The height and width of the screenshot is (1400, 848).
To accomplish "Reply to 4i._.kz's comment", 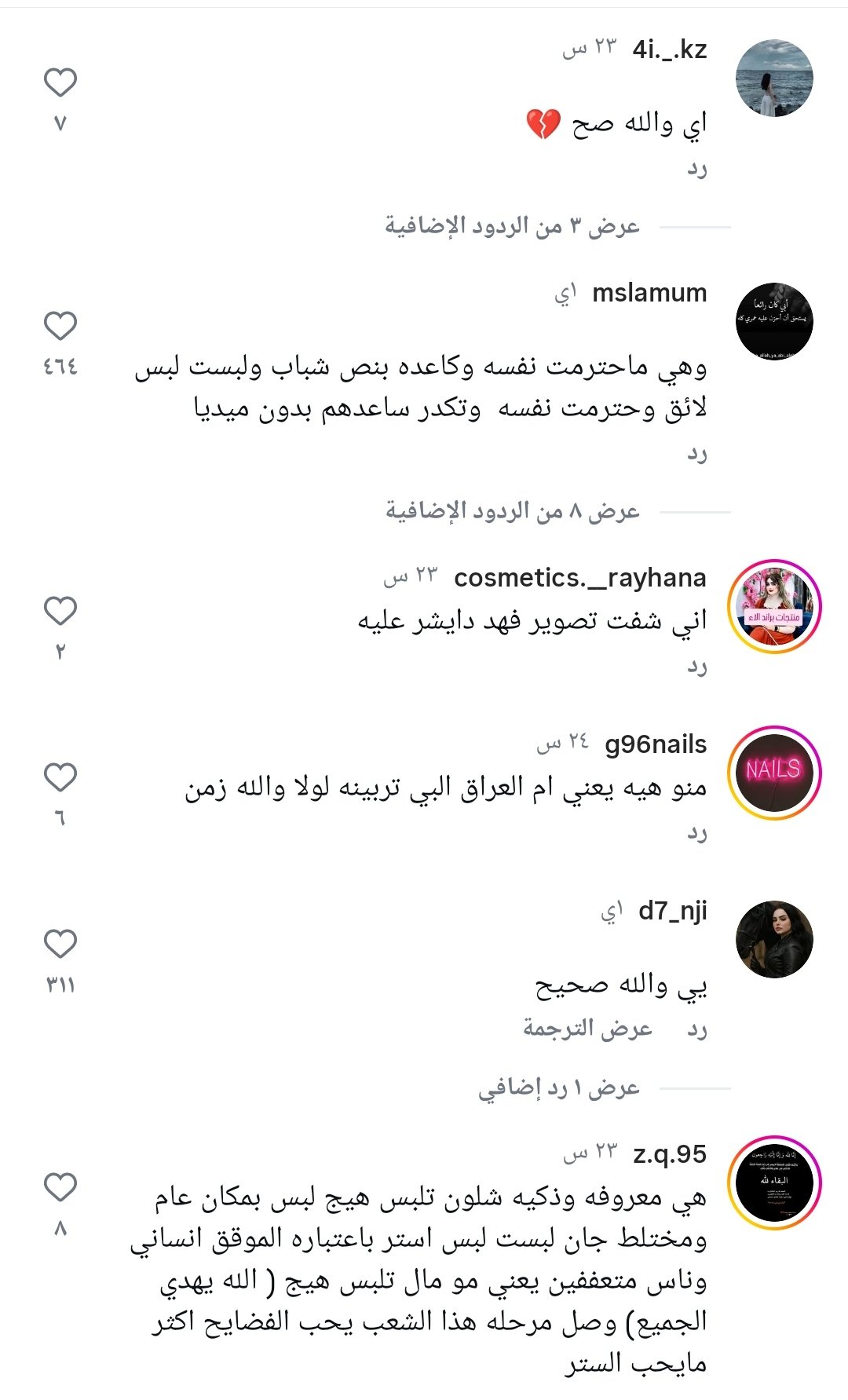I will pyautogui.click(x=697, y=169).
